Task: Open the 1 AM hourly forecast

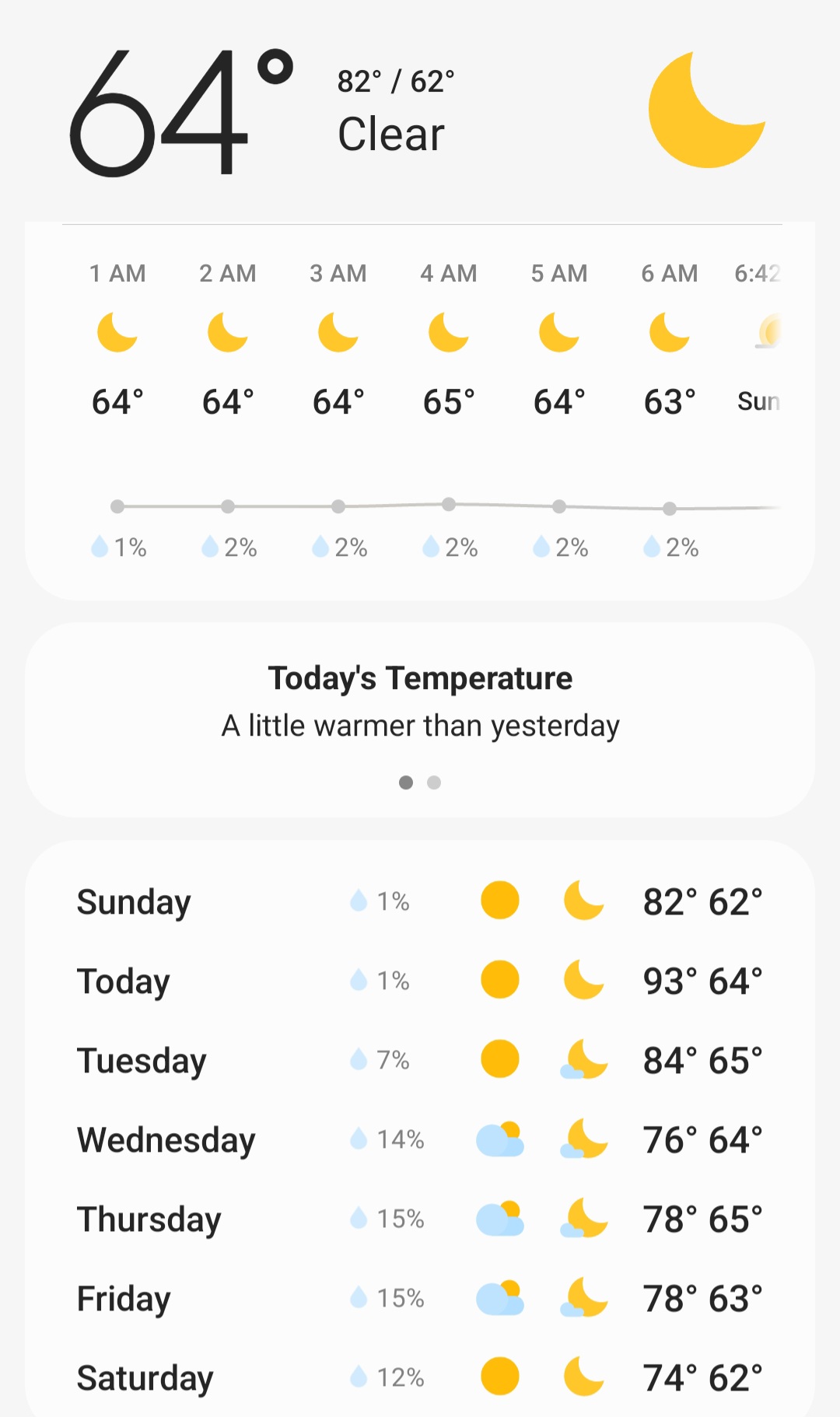Action: click(117, 350)
